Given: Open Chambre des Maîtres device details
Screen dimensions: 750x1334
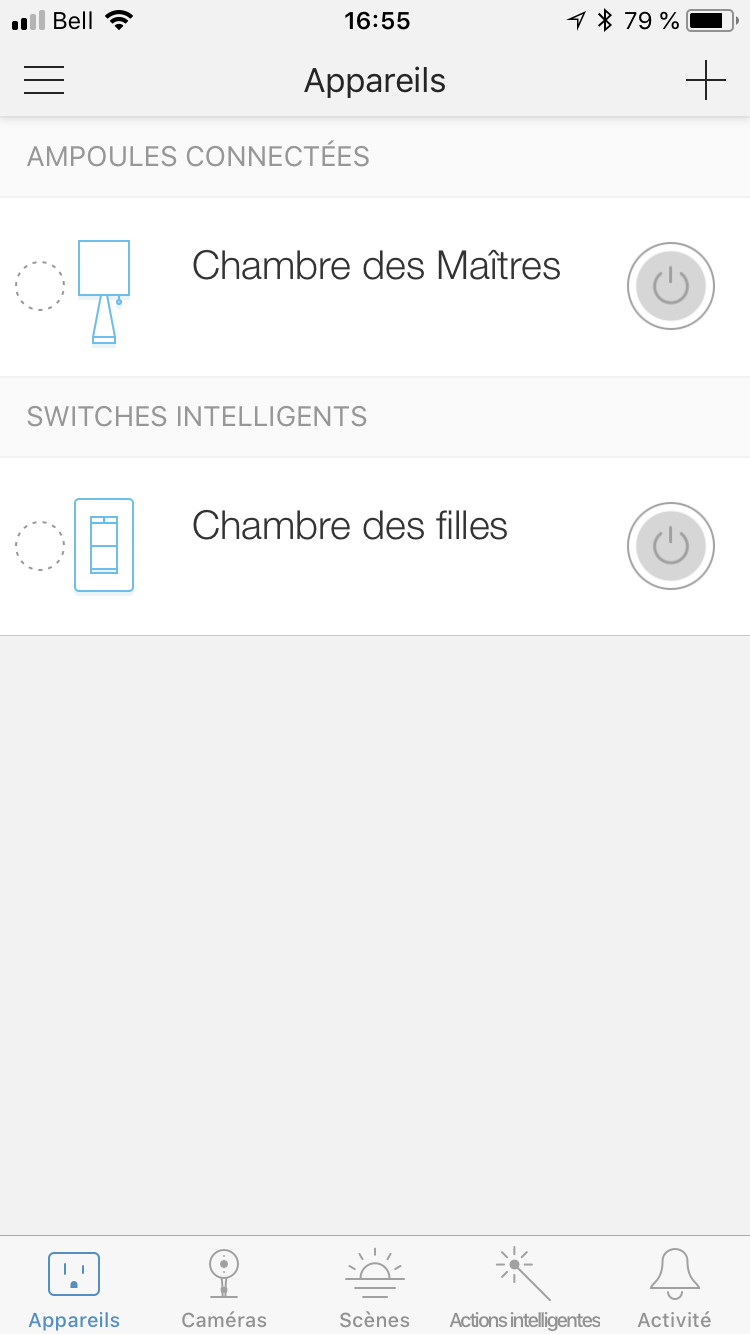Looking at the screenshot, I should click(375, 267).
